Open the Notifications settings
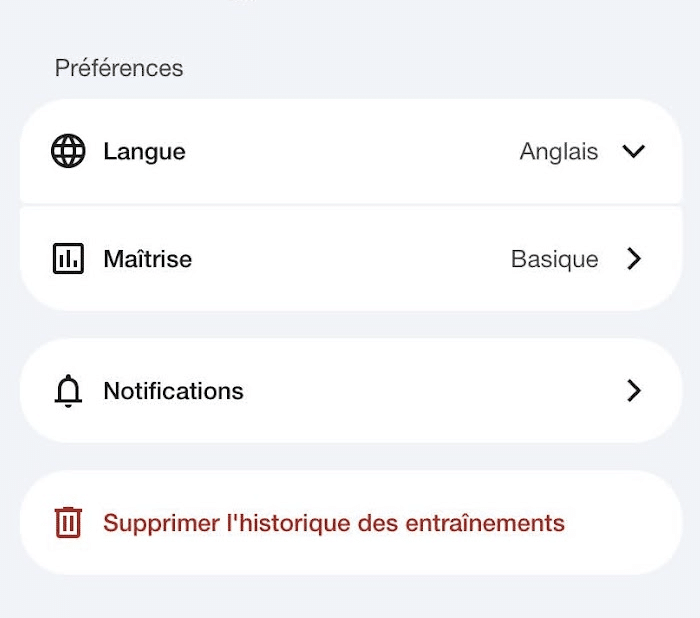Viewport: 700px width, 618px height. (350, 391)
